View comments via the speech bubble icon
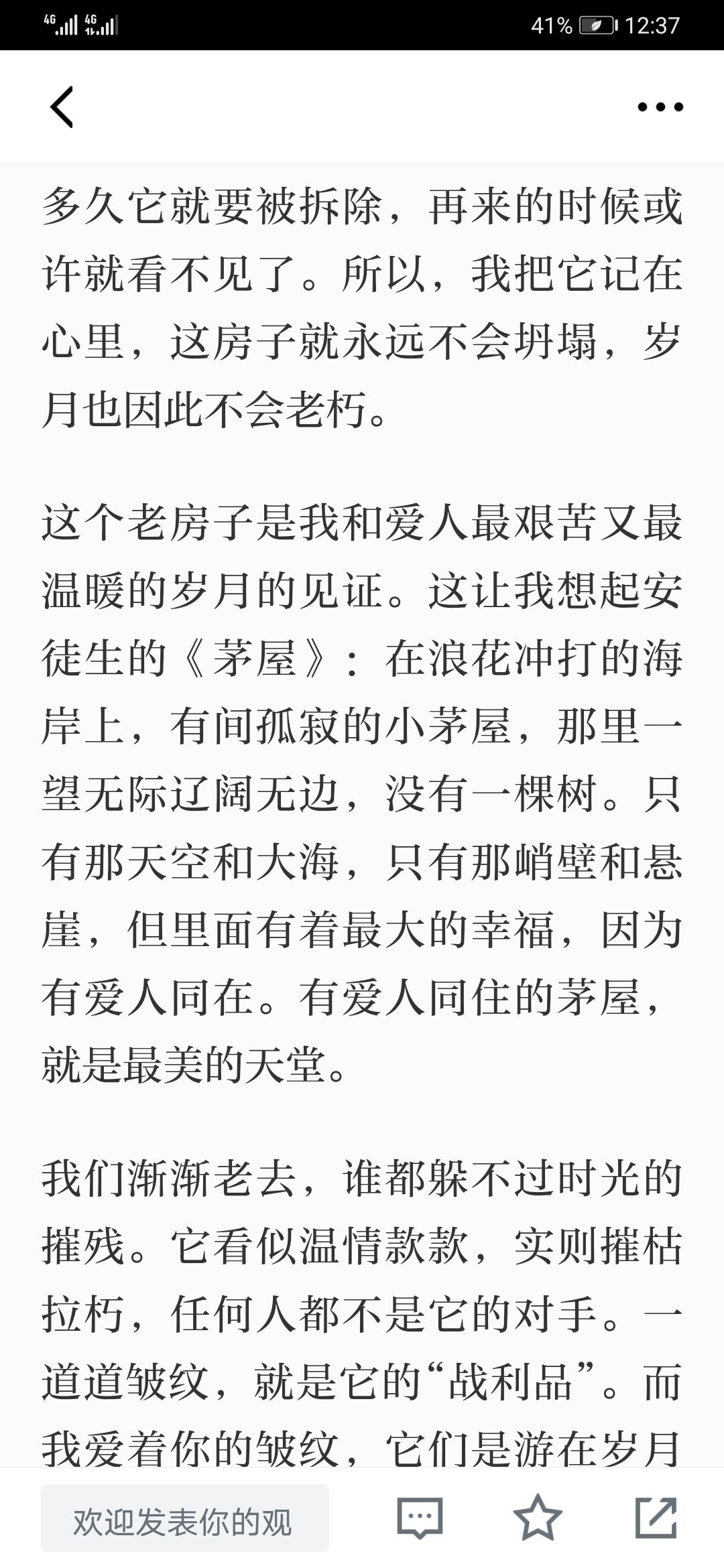This screenshot has width=724, height=1568. click(420, 1518)
